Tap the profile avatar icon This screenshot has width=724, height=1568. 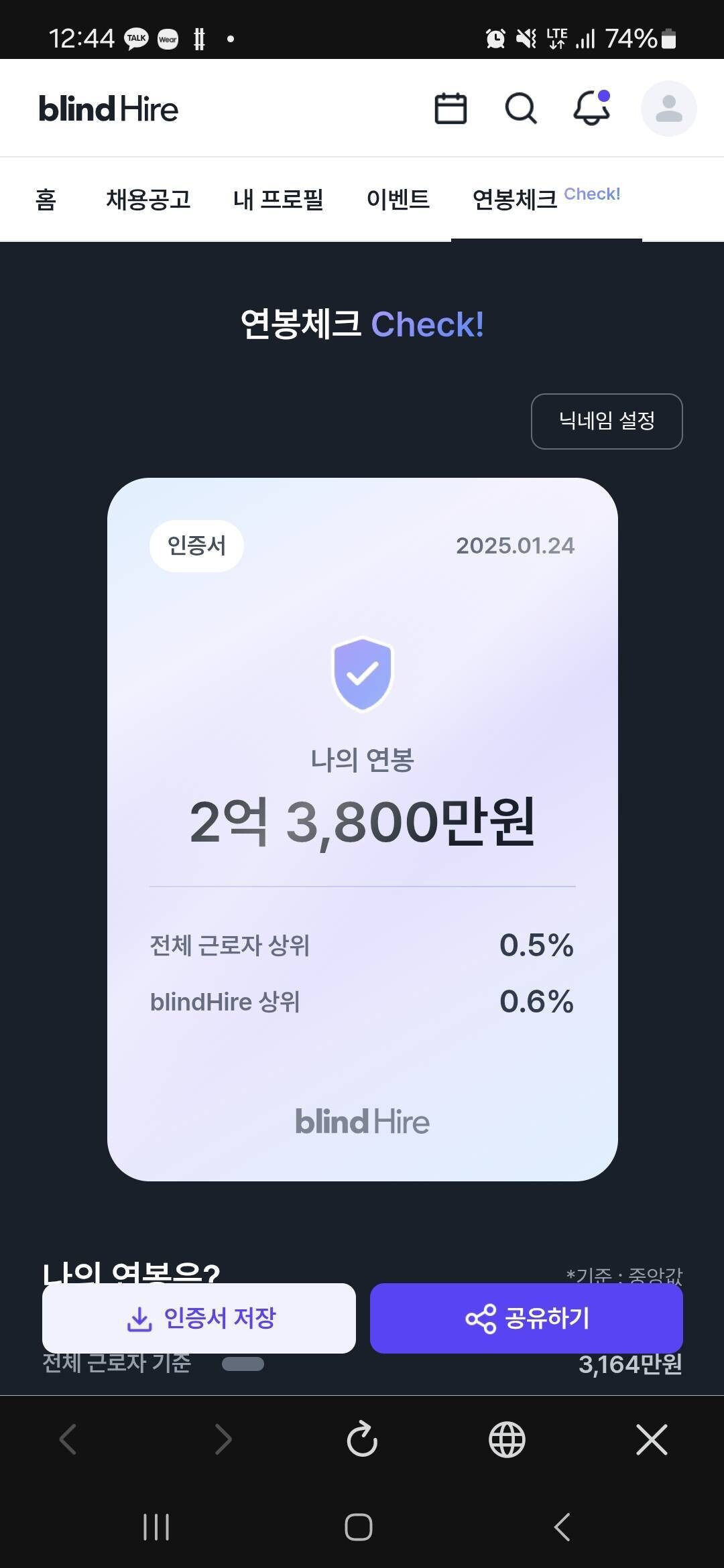[x=668, y=108]
